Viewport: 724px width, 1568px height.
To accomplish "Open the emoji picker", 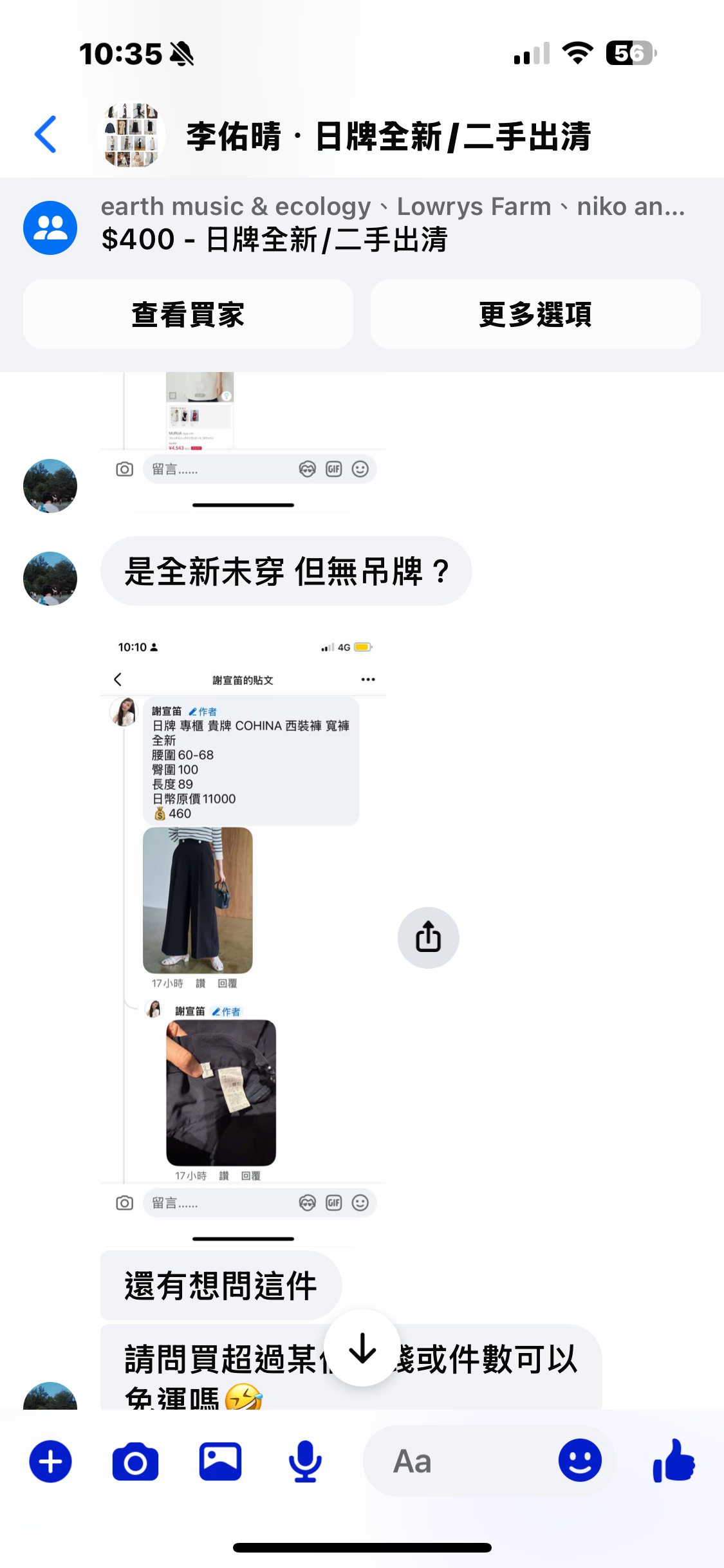I will point(579,1461).
